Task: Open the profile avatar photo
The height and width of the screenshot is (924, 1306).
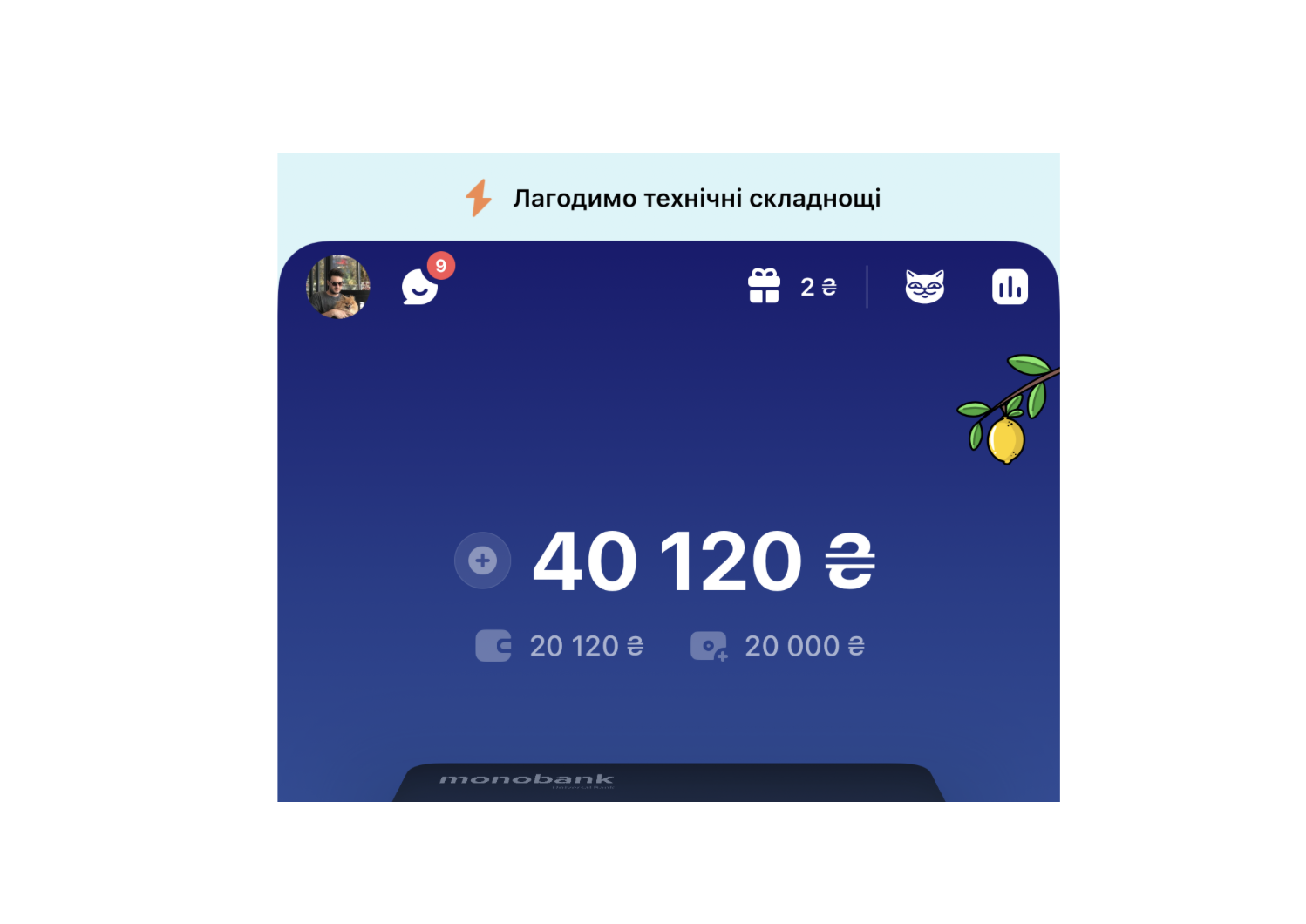Action: (x=338, y=287)
